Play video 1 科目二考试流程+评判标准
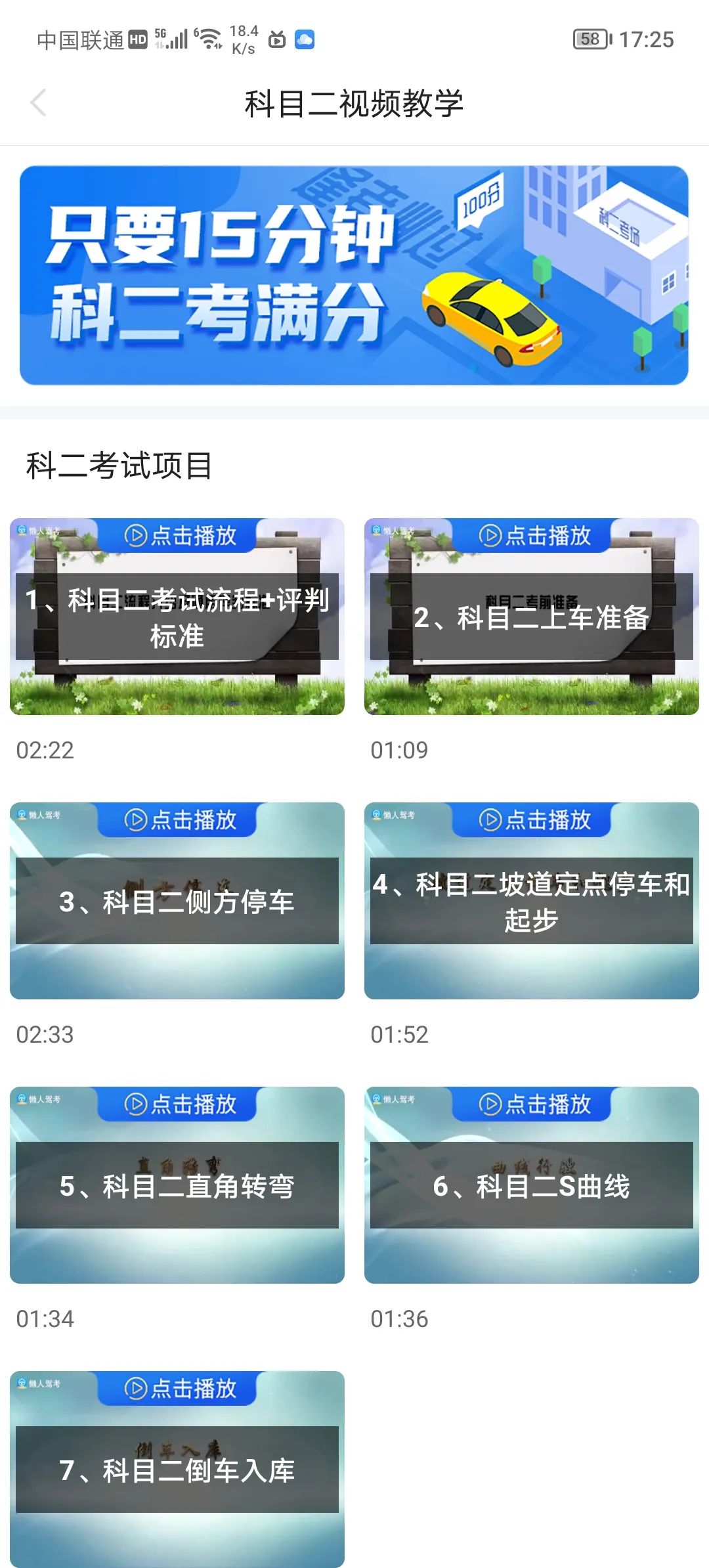 click(177, 617)
